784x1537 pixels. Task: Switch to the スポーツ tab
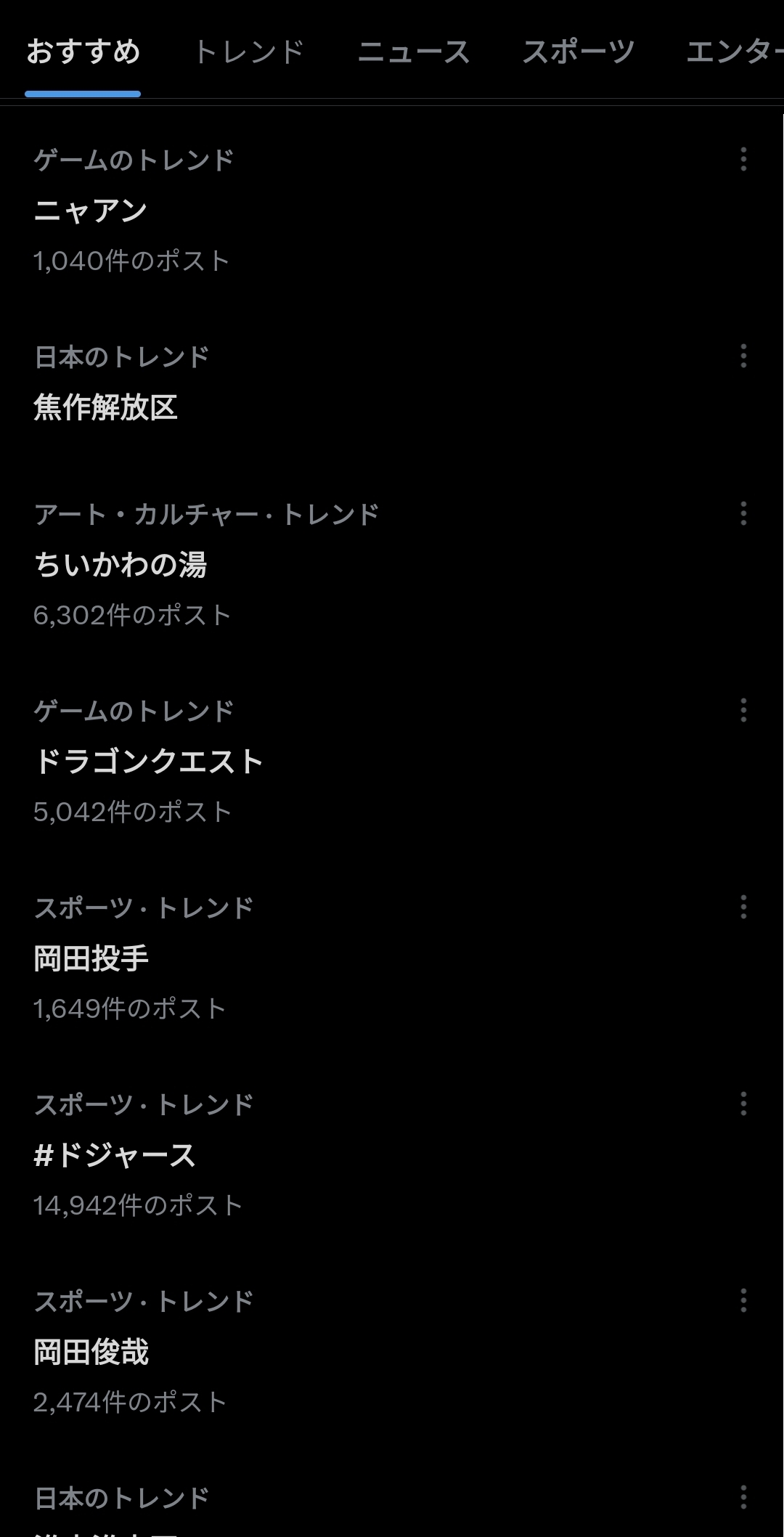tap(579, 52)
